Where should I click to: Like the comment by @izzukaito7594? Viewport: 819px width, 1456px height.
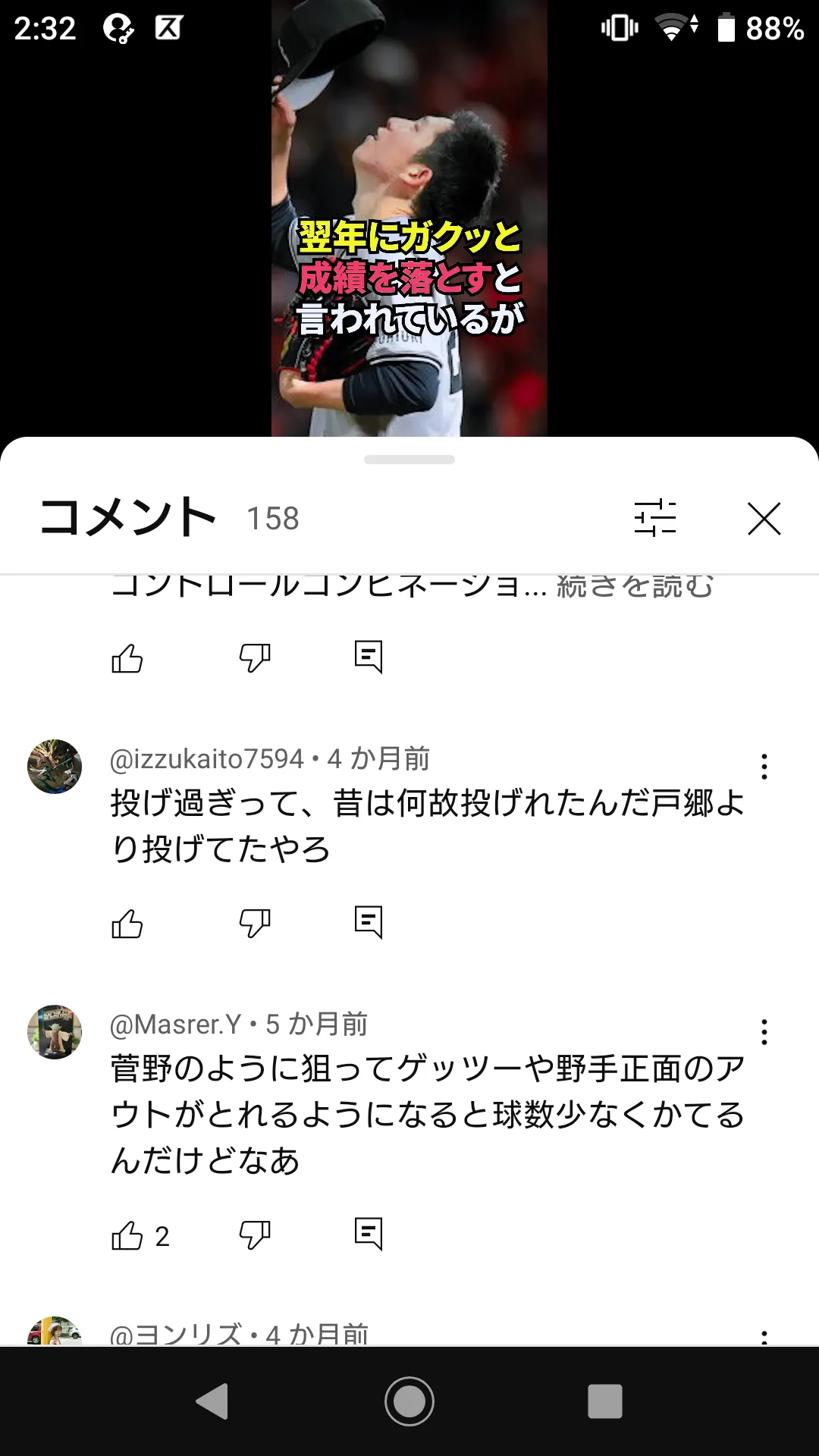point(127,923)
